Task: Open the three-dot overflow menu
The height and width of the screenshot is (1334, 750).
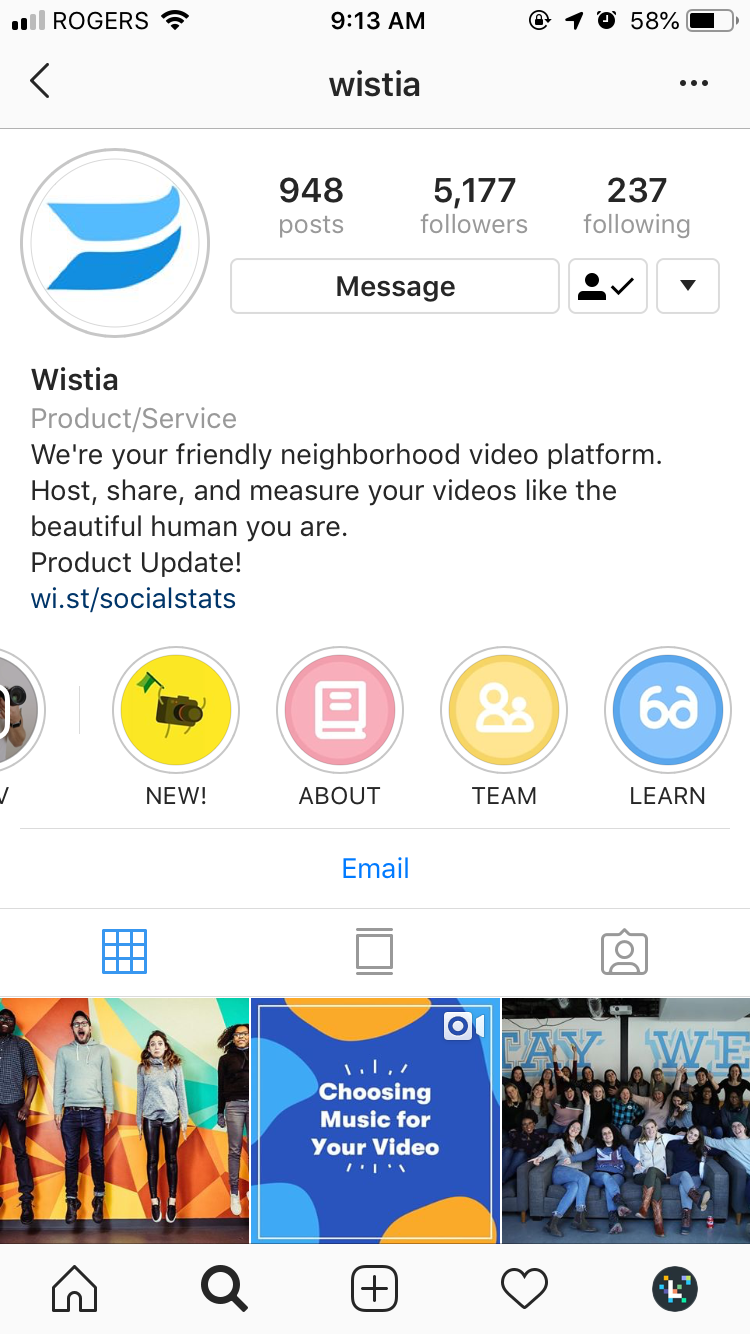Action: tap(693, 84)
